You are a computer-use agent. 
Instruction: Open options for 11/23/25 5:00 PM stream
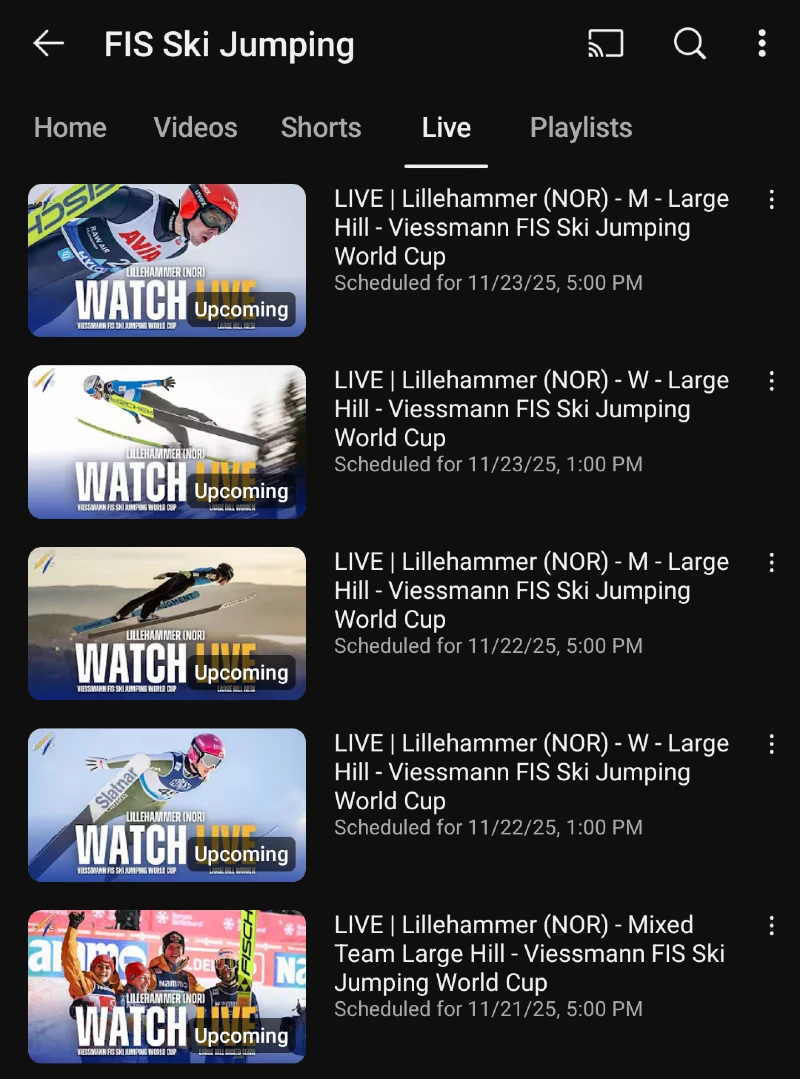[x=771, y=200]
